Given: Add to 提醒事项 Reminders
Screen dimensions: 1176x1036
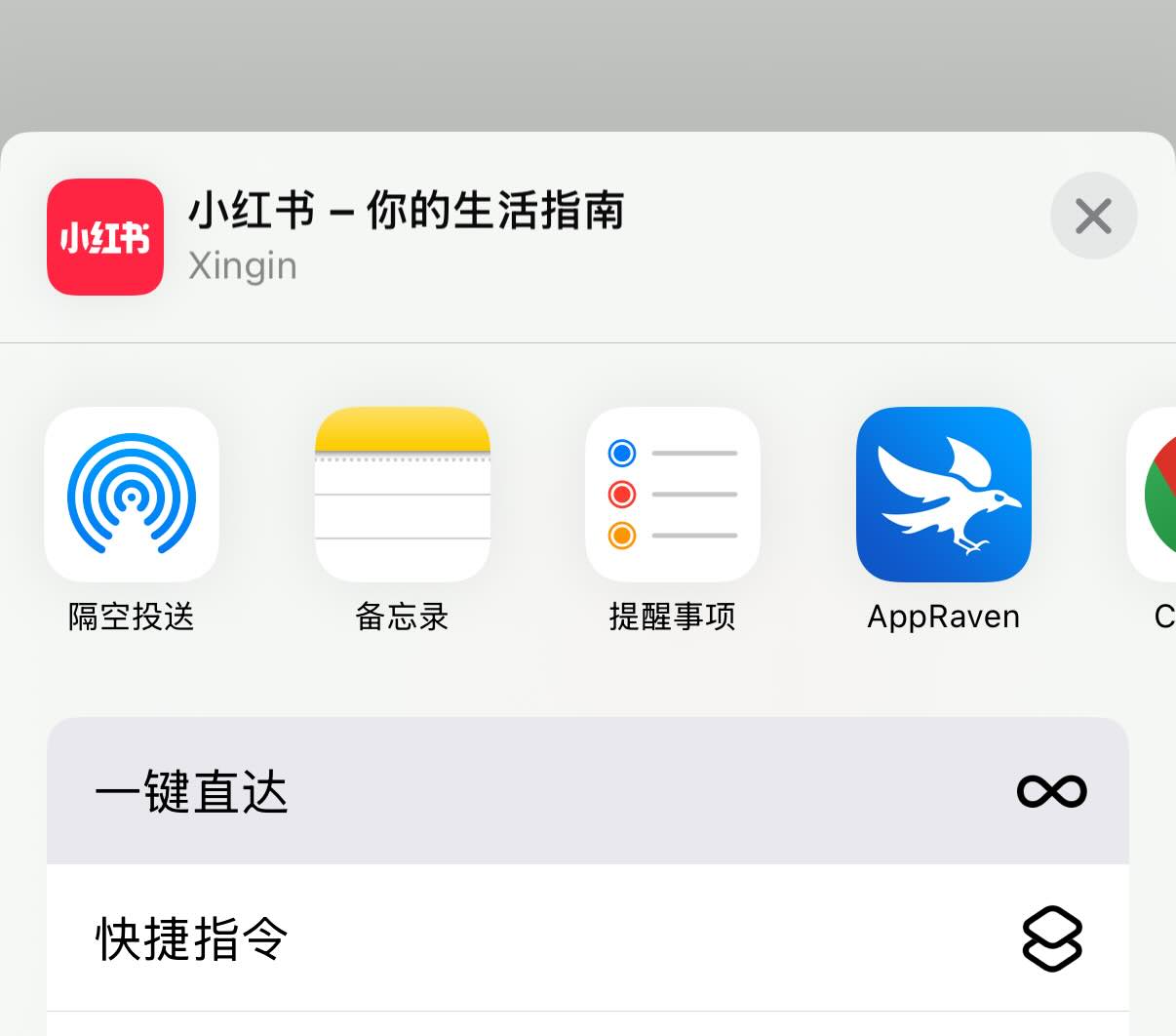Looking at the screenshot, I should pyautogui.click(x=672, y=495).
